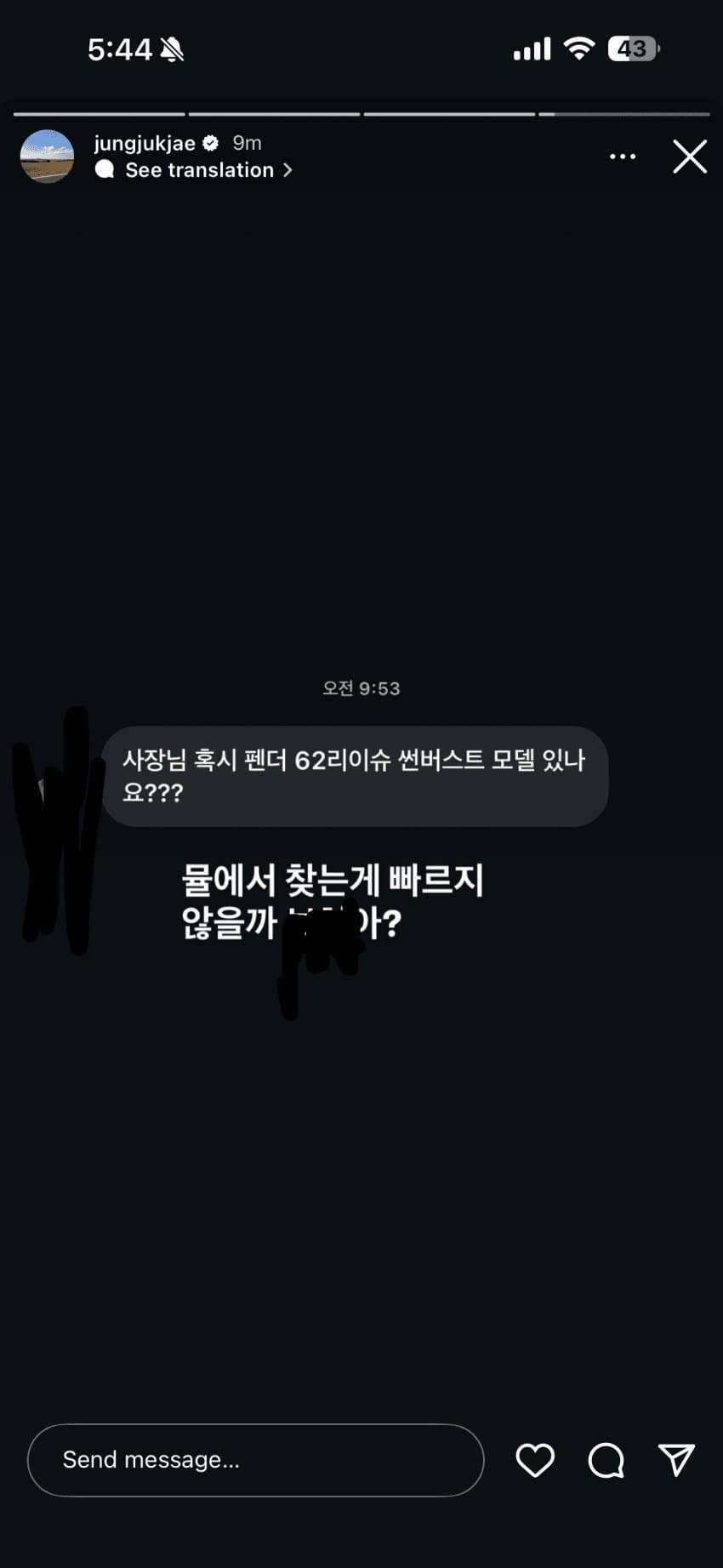The image size is (723, 1568).
Task: Open the jungjukjae username link
Action: tap(145, 143)
